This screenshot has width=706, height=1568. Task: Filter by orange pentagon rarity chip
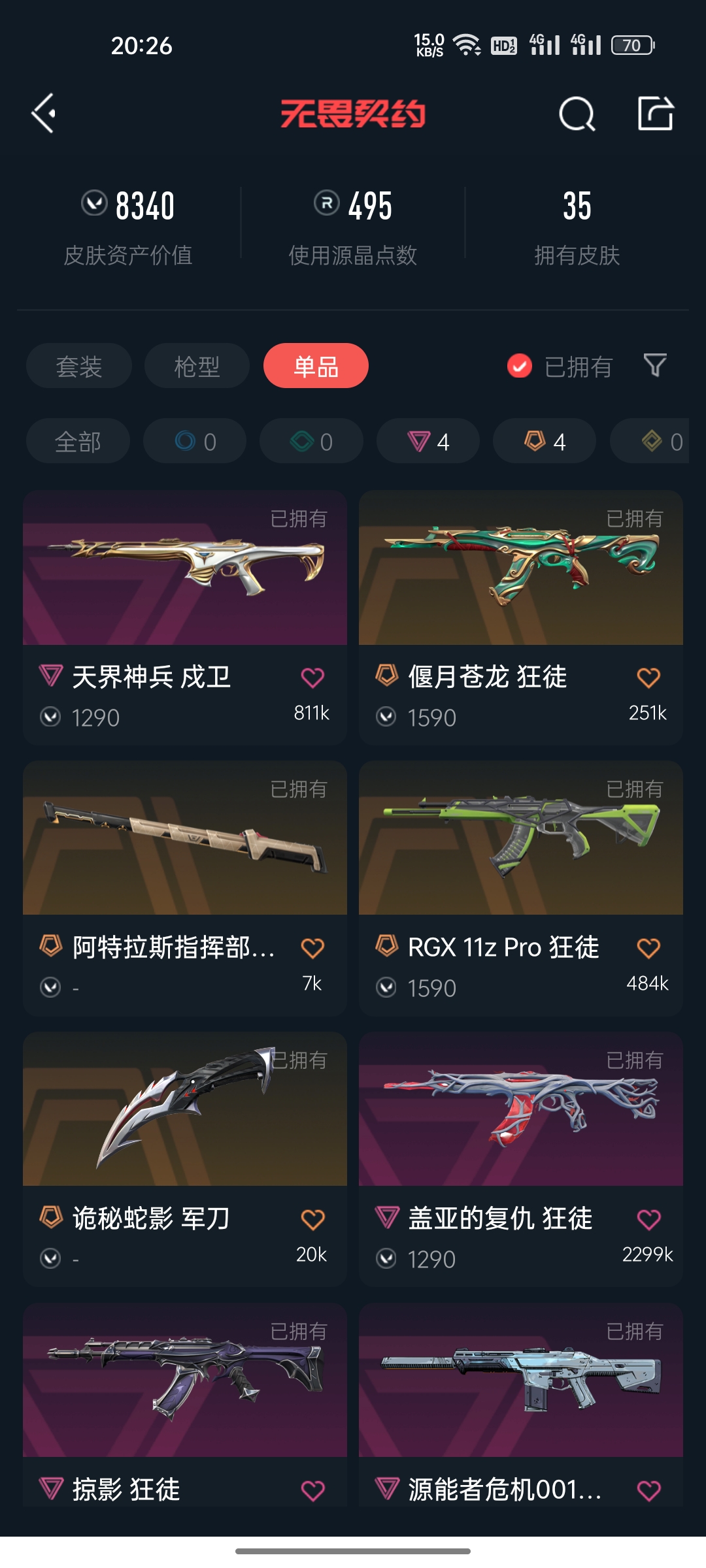tap(545, 442)
